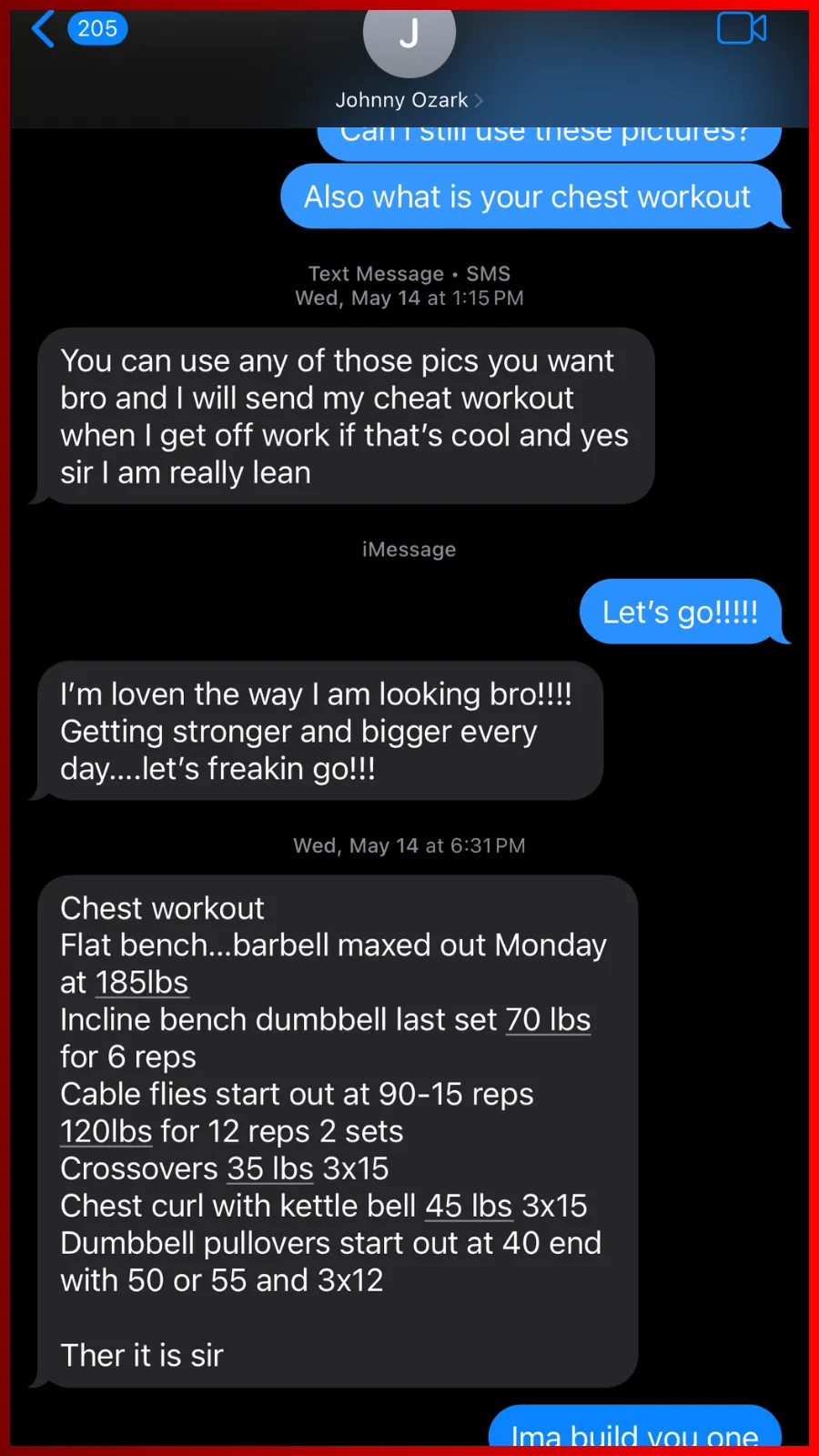The height and width of the screenshot is (1456, 819).
Task: Tap the underlined 70 lbs text
Action: coord(549,1020)
